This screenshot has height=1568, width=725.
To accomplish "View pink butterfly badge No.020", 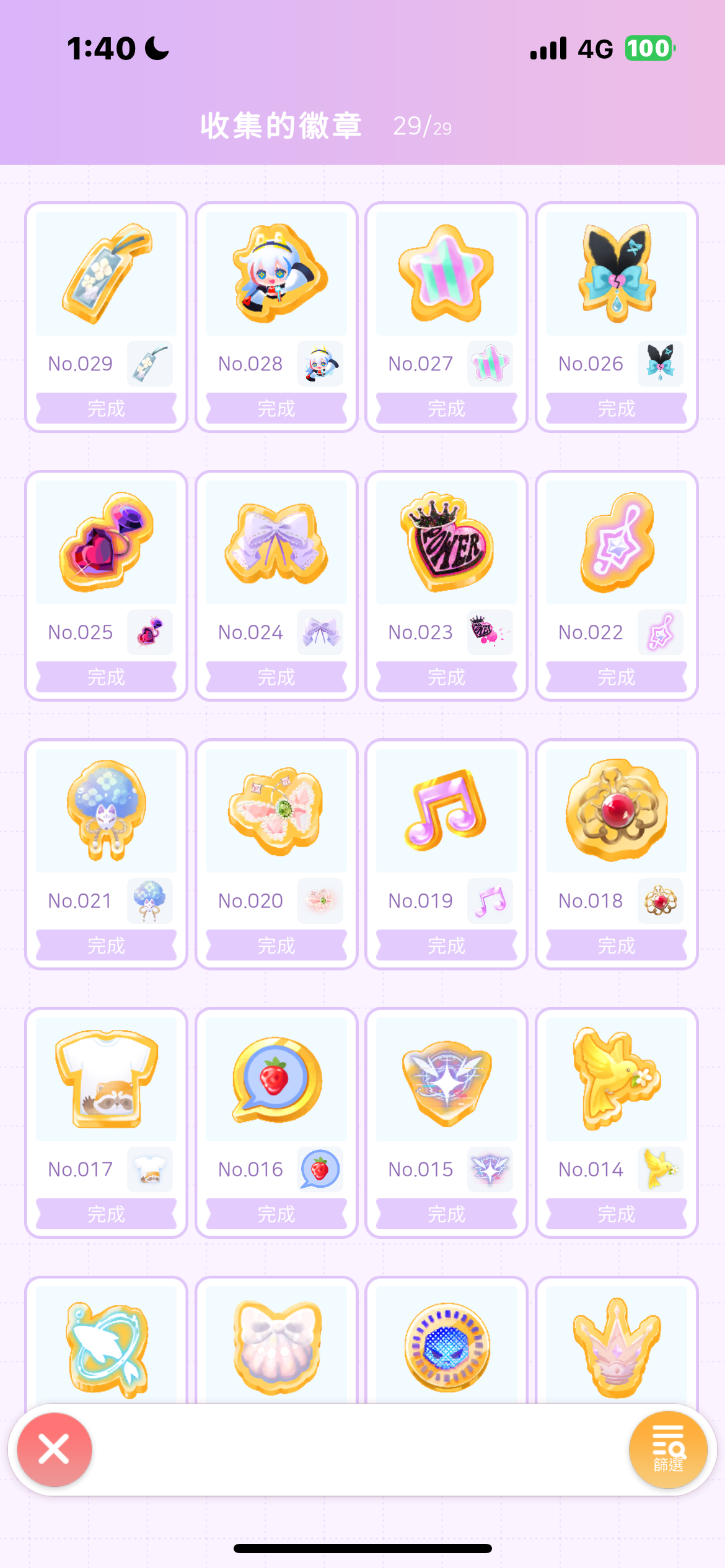I will (x=276, y=854).
